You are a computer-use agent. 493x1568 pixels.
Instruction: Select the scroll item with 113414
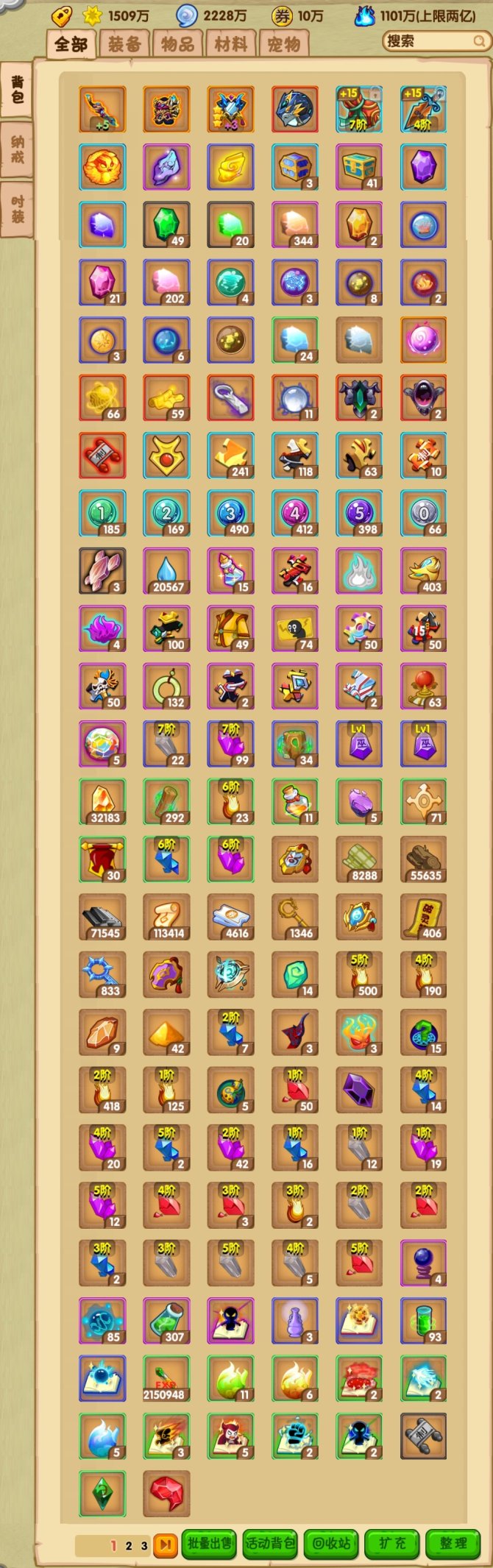pos(166,917)
